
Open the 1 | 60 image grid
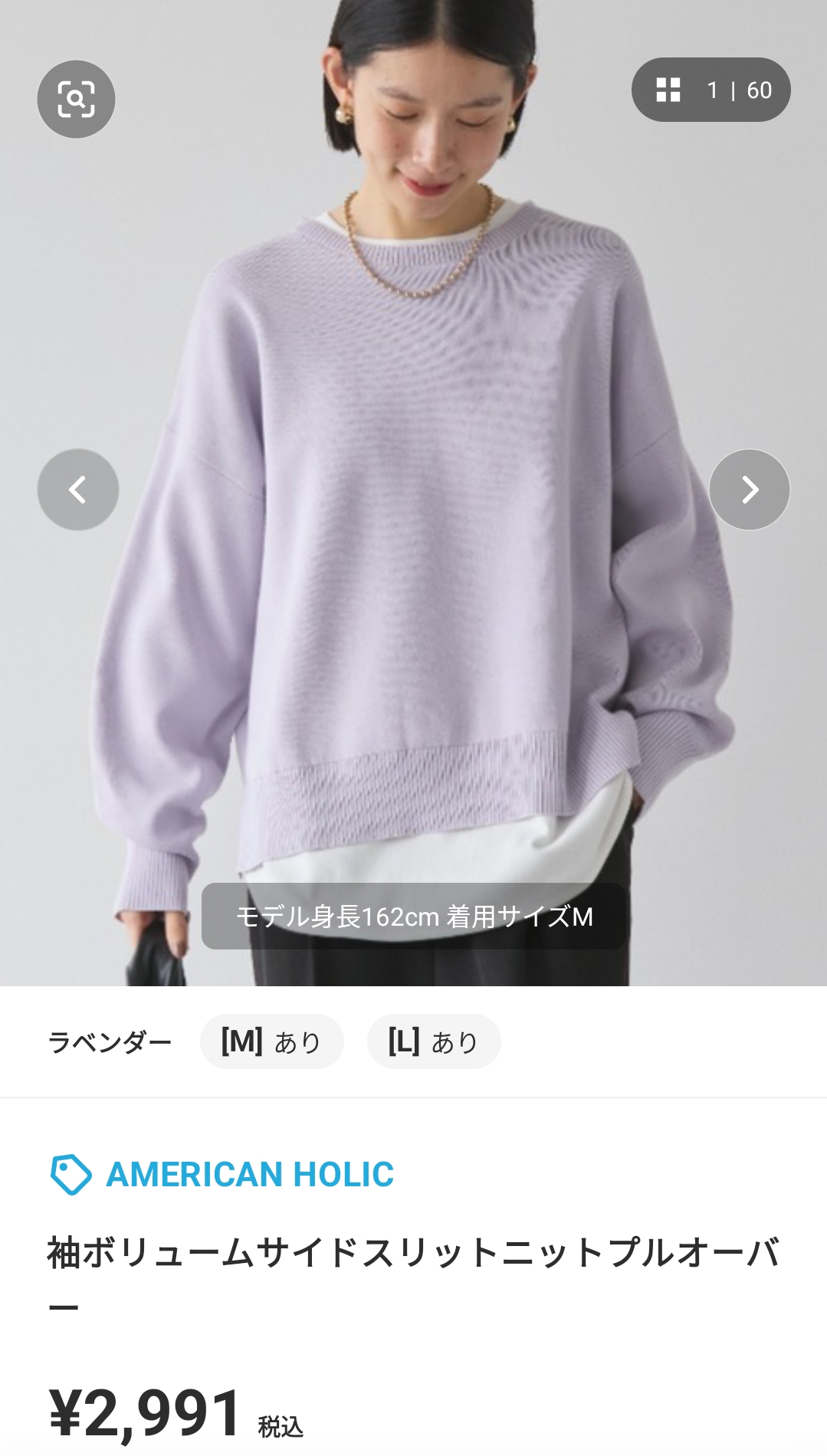click(x=710, y=90)
